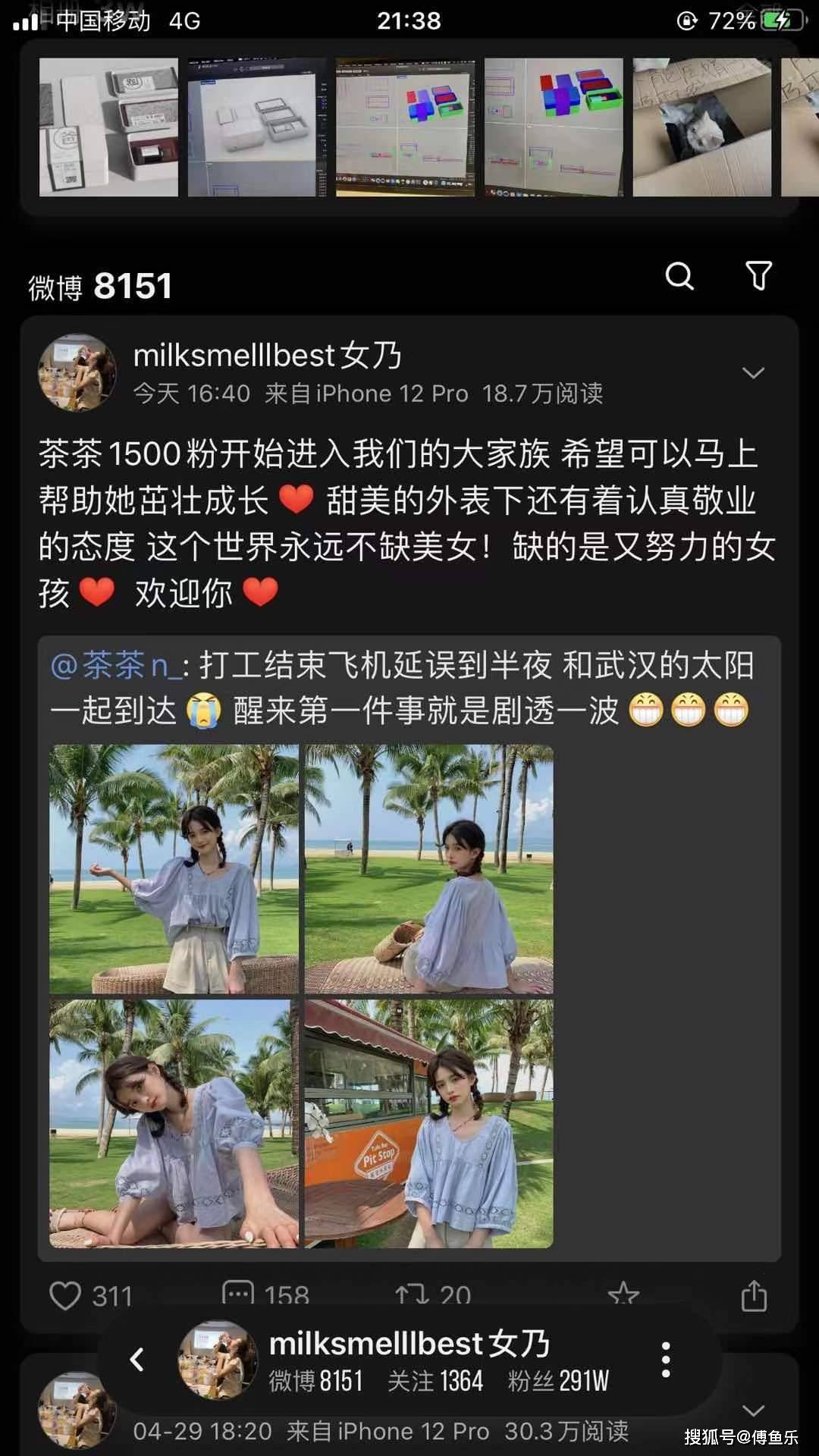This screenshot has width=819, height=1456.
Task: Open the photo with arm stretched out
Action: pos(174,869)
